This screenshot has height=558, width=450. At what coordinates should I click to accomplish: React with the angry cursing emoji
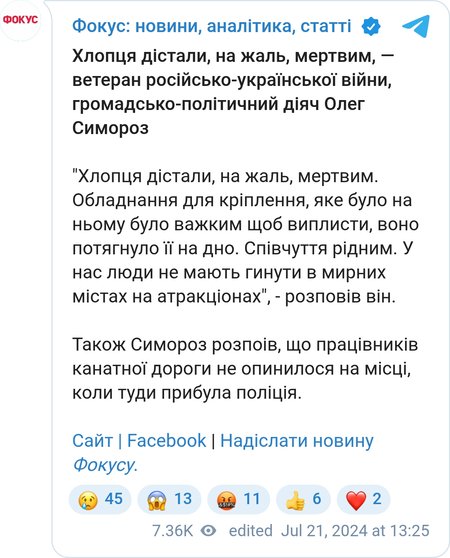point(238,499)
